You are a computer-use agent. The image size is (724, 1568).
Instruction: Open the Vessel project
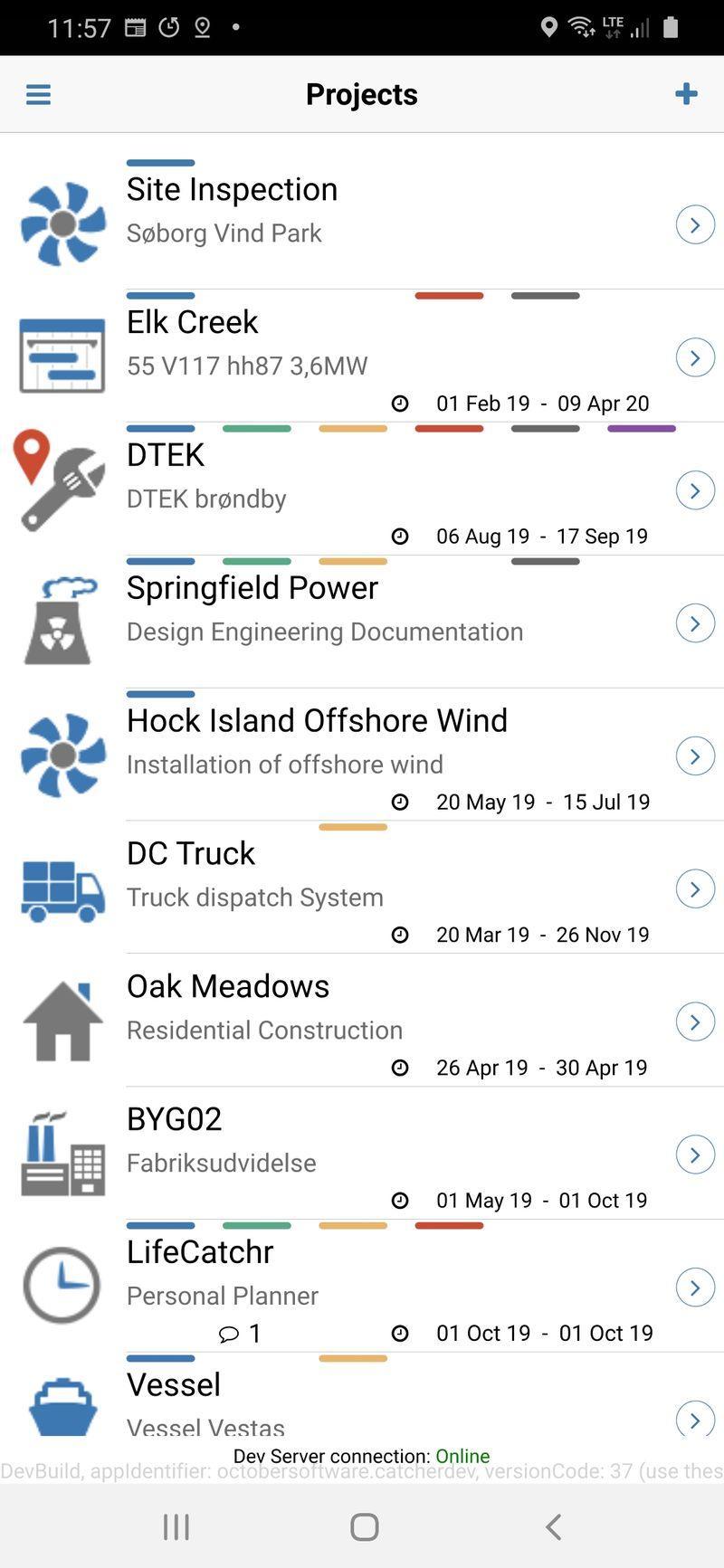(362, 1395)
